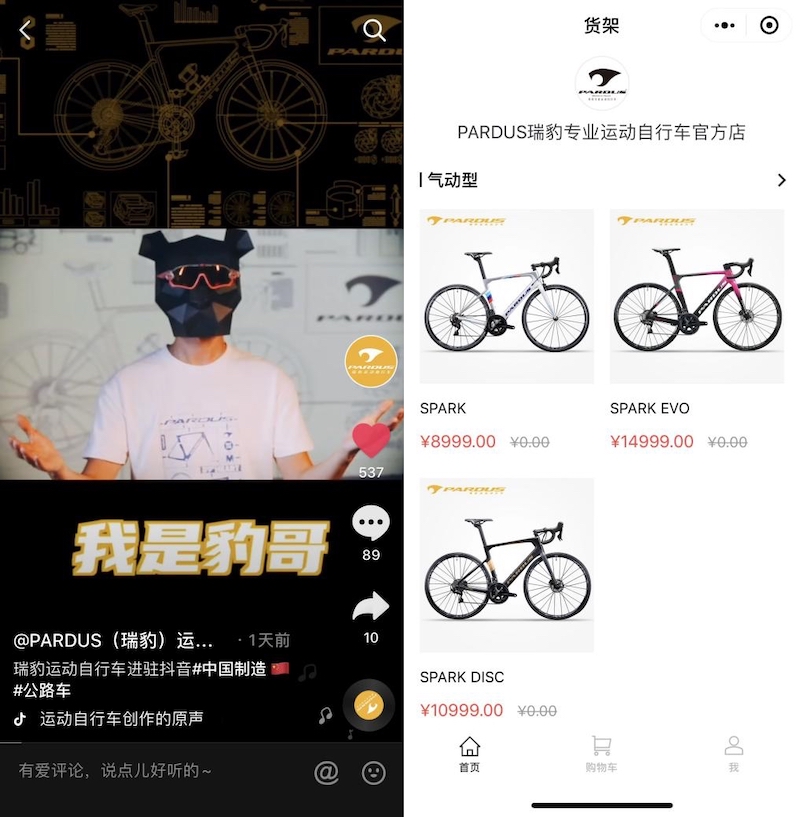Viewport: 800px width, 817px height.
Task: Select the 首页 tab
Action: coord(469,753)
